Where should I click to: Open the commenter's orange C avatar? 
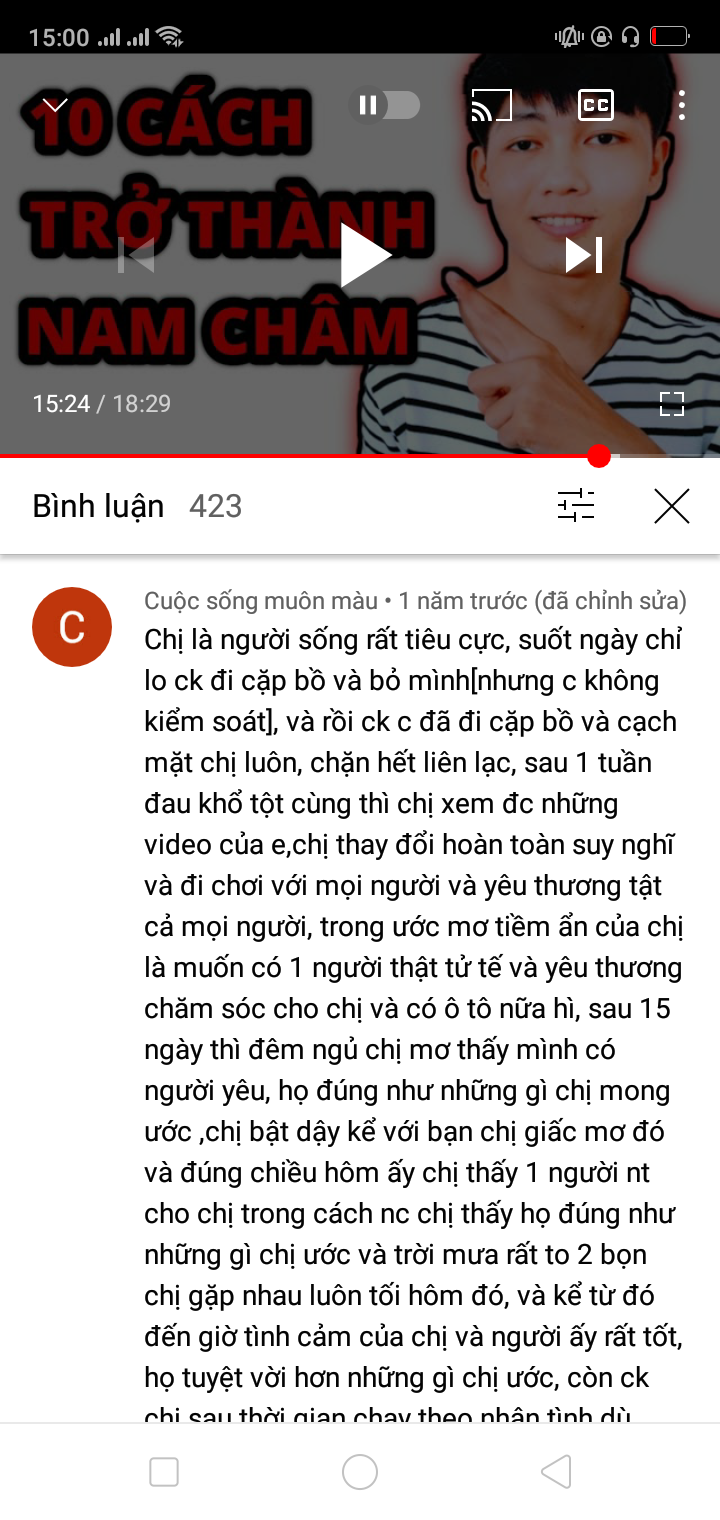(x=72, y=627)
